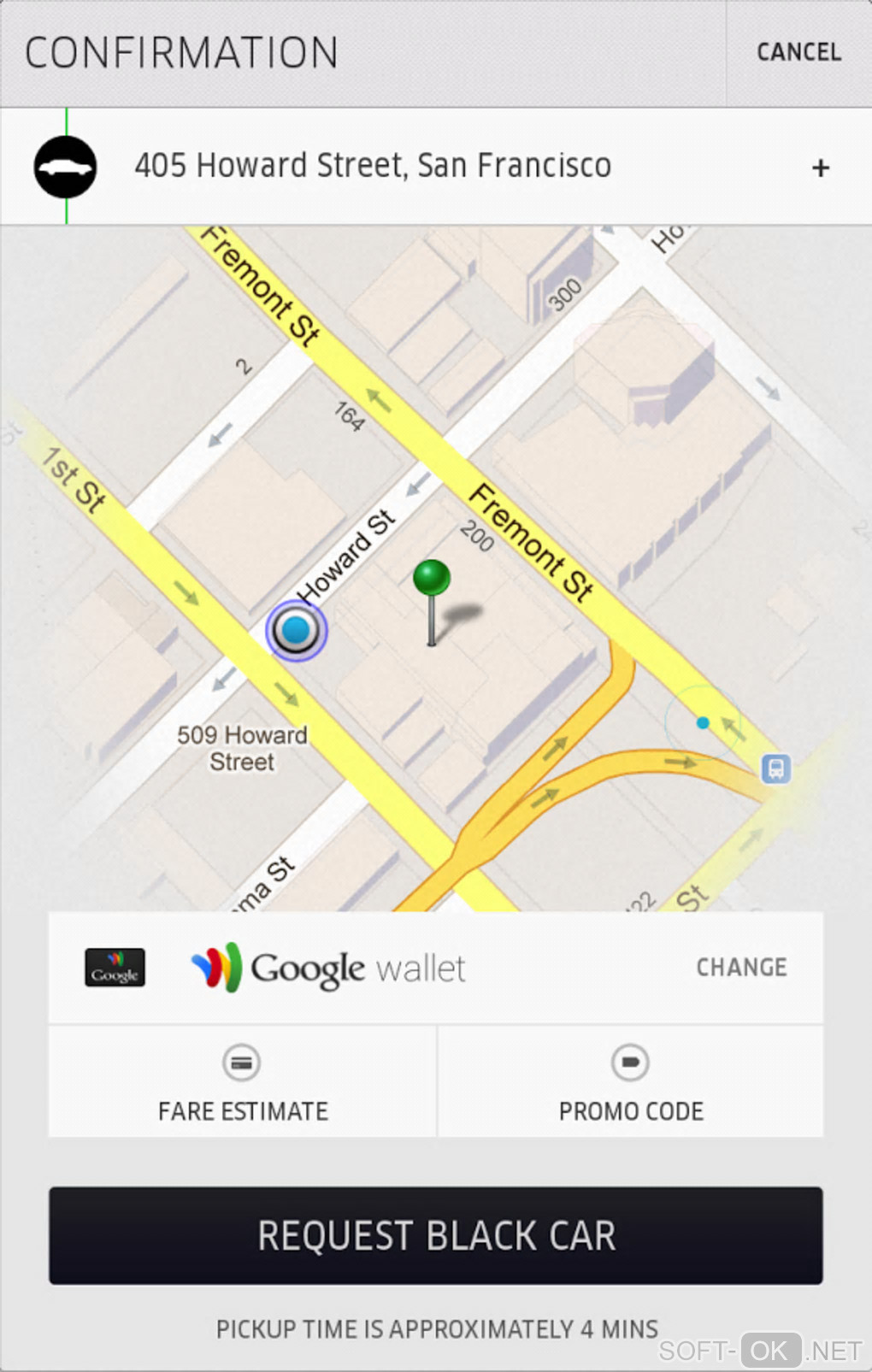
Task: Enter a promo code
Action: tap(630, 1083)
